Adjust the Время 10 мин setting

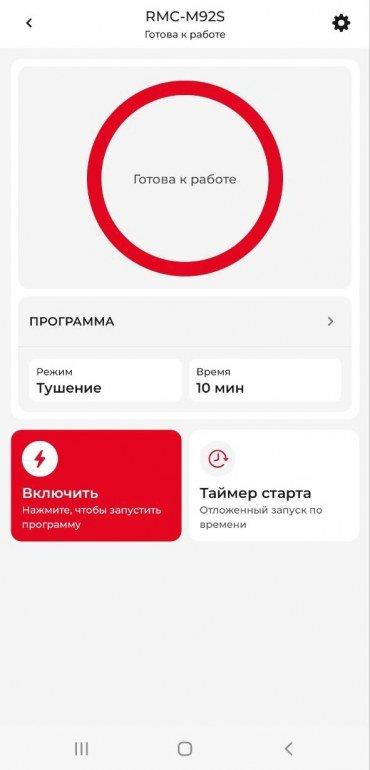click(x=265, y=380)
